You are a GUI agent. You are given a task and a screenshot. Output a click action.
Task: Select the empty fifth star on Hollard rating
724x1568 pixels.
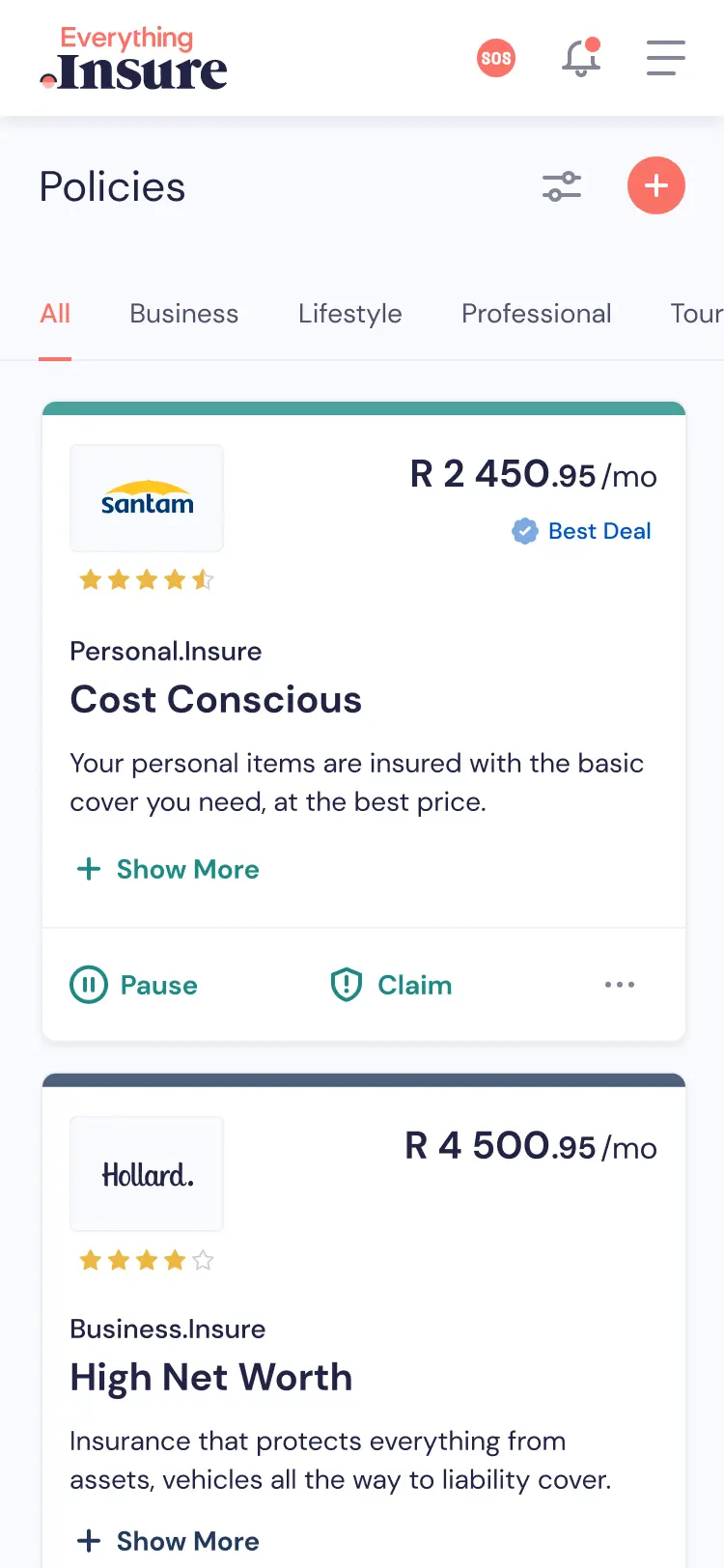(x=204, y=1259)
